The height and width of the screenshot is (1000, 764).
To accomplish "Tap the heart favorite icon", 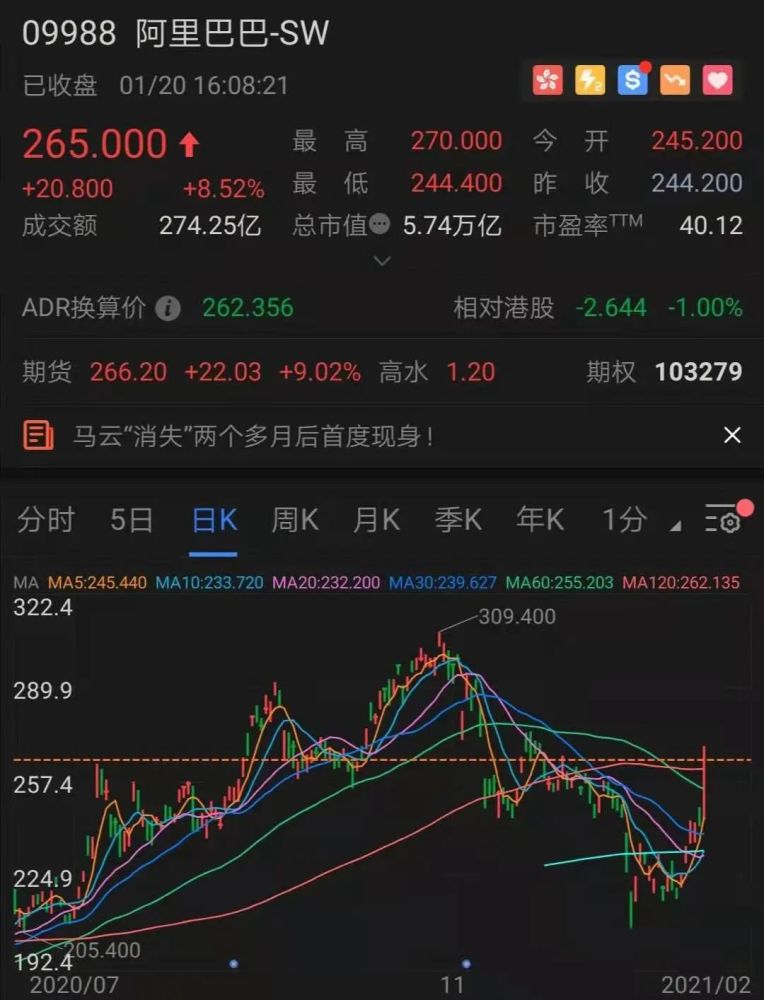I will pyautogui.click(x=717, y=80).
